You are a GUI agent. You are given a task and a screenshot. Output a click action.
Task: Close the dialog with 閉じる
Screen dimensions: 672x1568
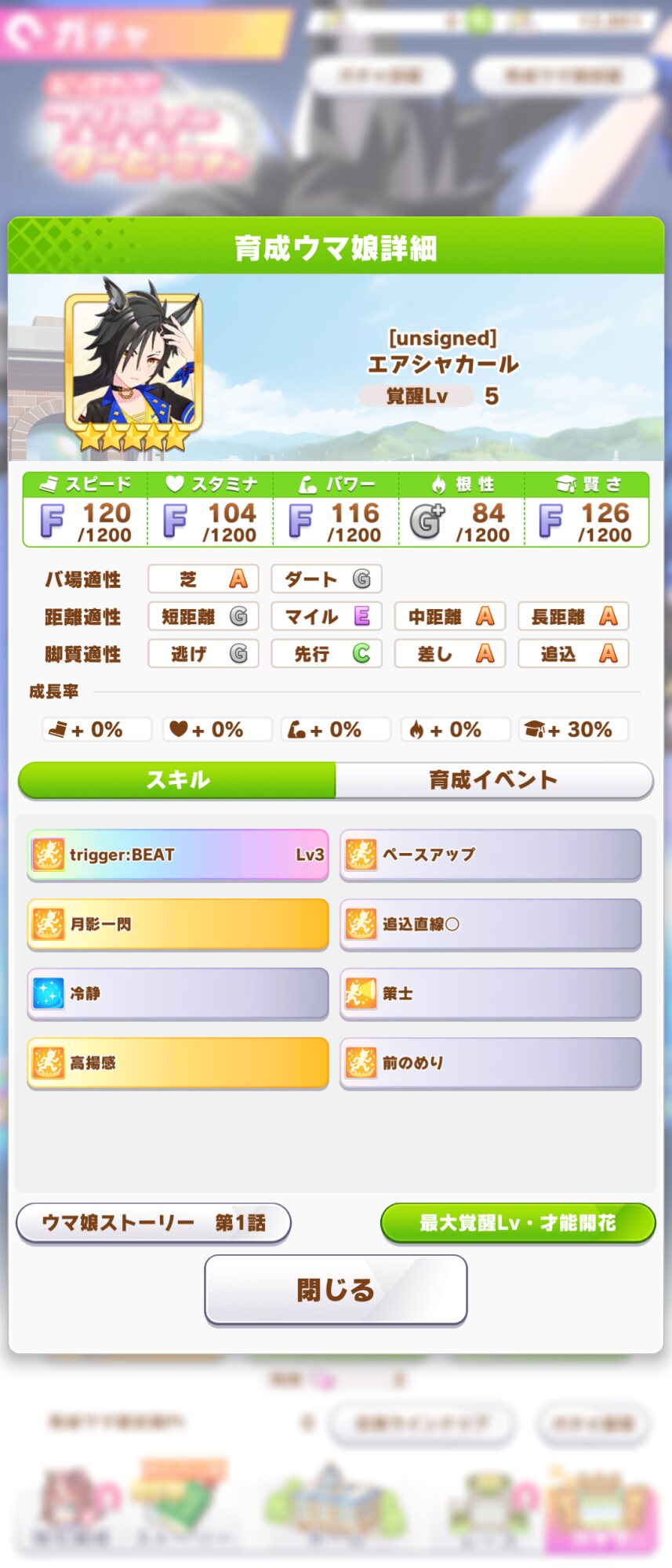(x=336, y=1290)
